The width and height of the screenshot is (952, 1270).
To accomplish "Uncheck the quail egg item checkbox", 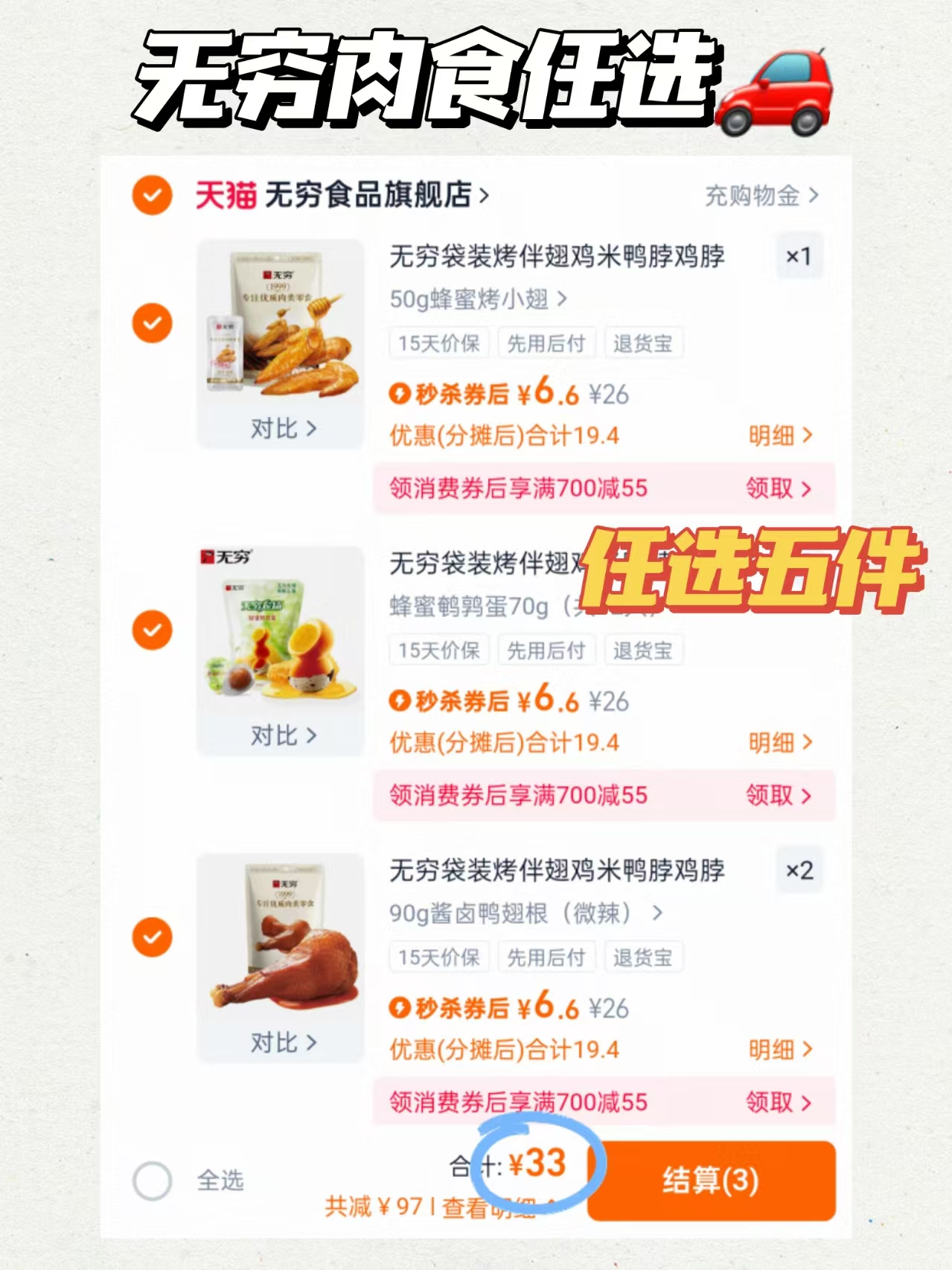I will pos(151,629).
